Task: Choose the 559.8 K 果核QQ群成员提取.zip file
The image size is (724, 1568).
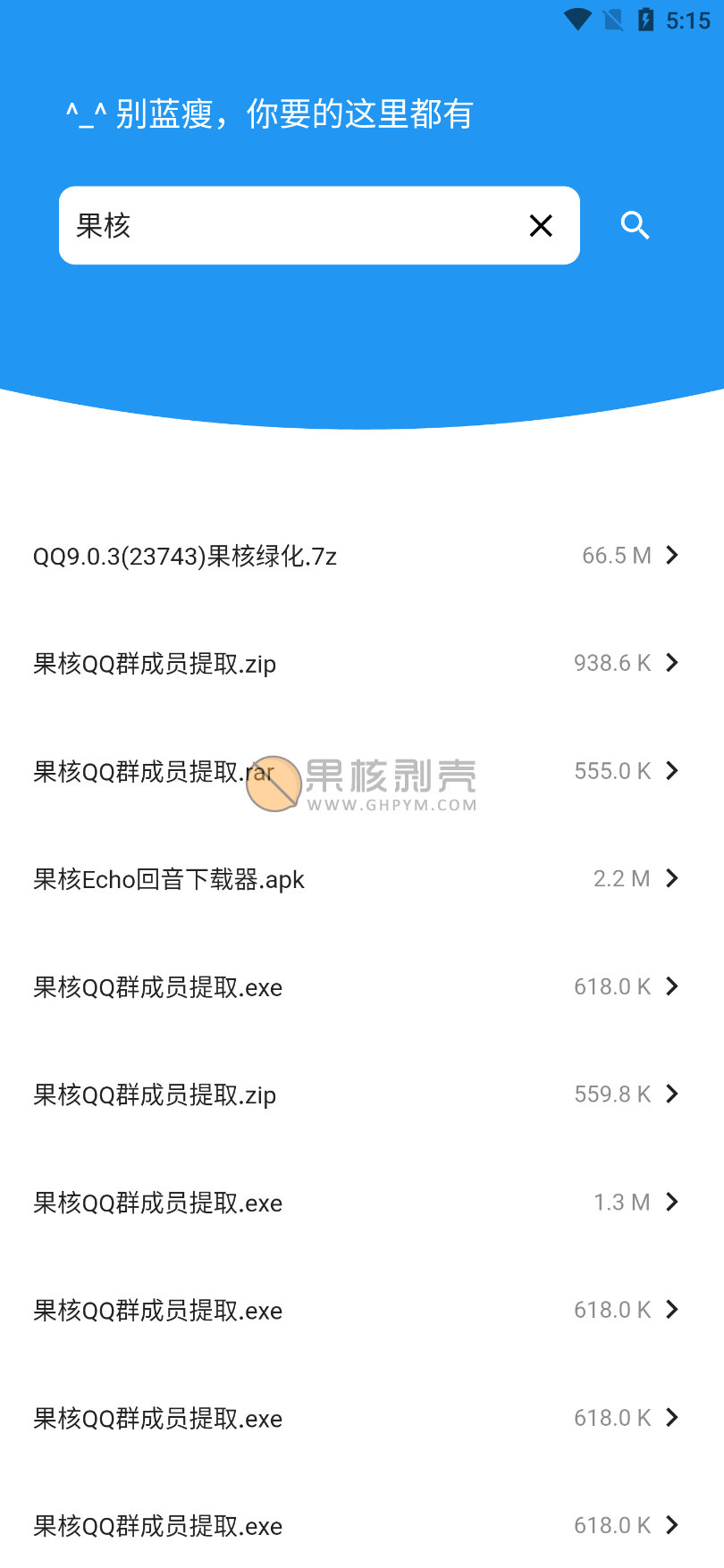Action: pyautogui.click(x=358, y=1094)
